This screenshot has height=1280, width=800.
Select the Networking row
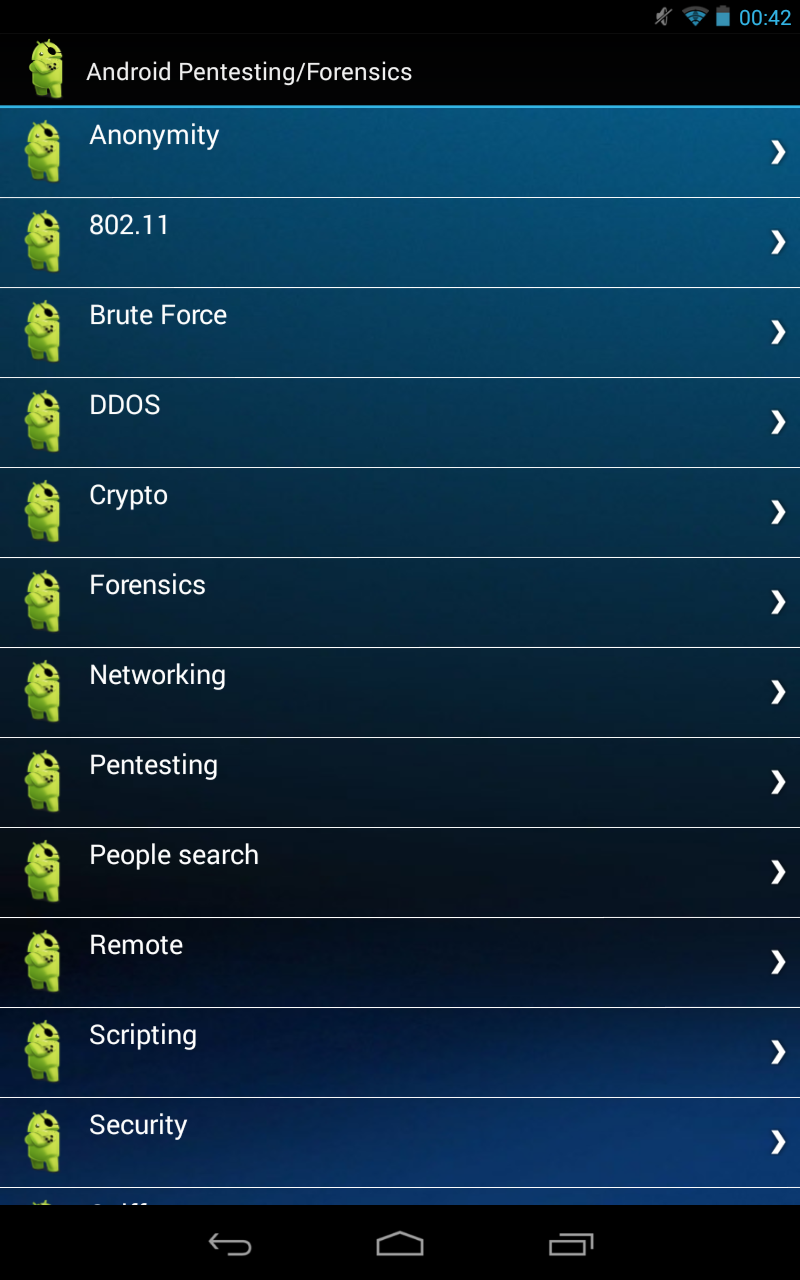400,692
